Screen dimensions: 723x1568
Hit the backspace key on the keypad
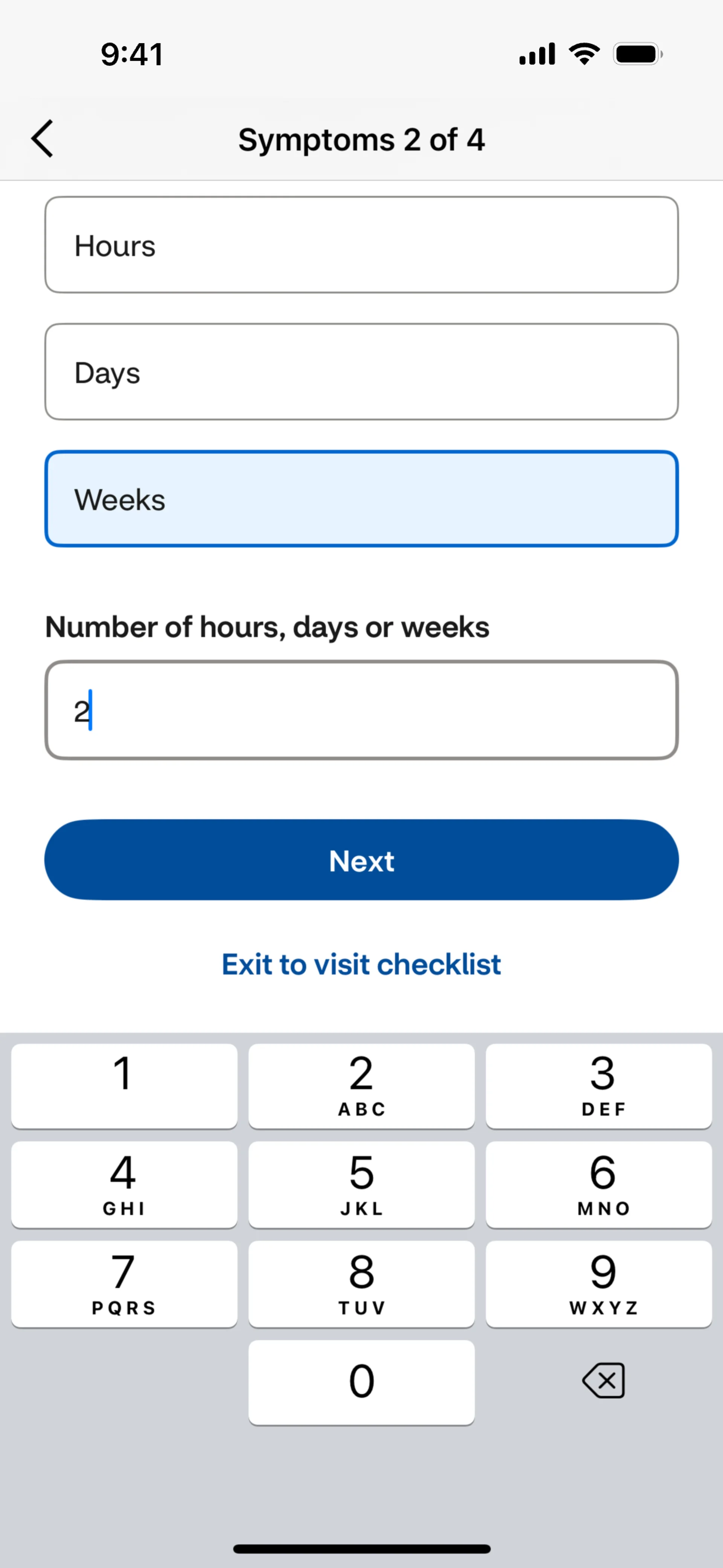coord(603,1380)
